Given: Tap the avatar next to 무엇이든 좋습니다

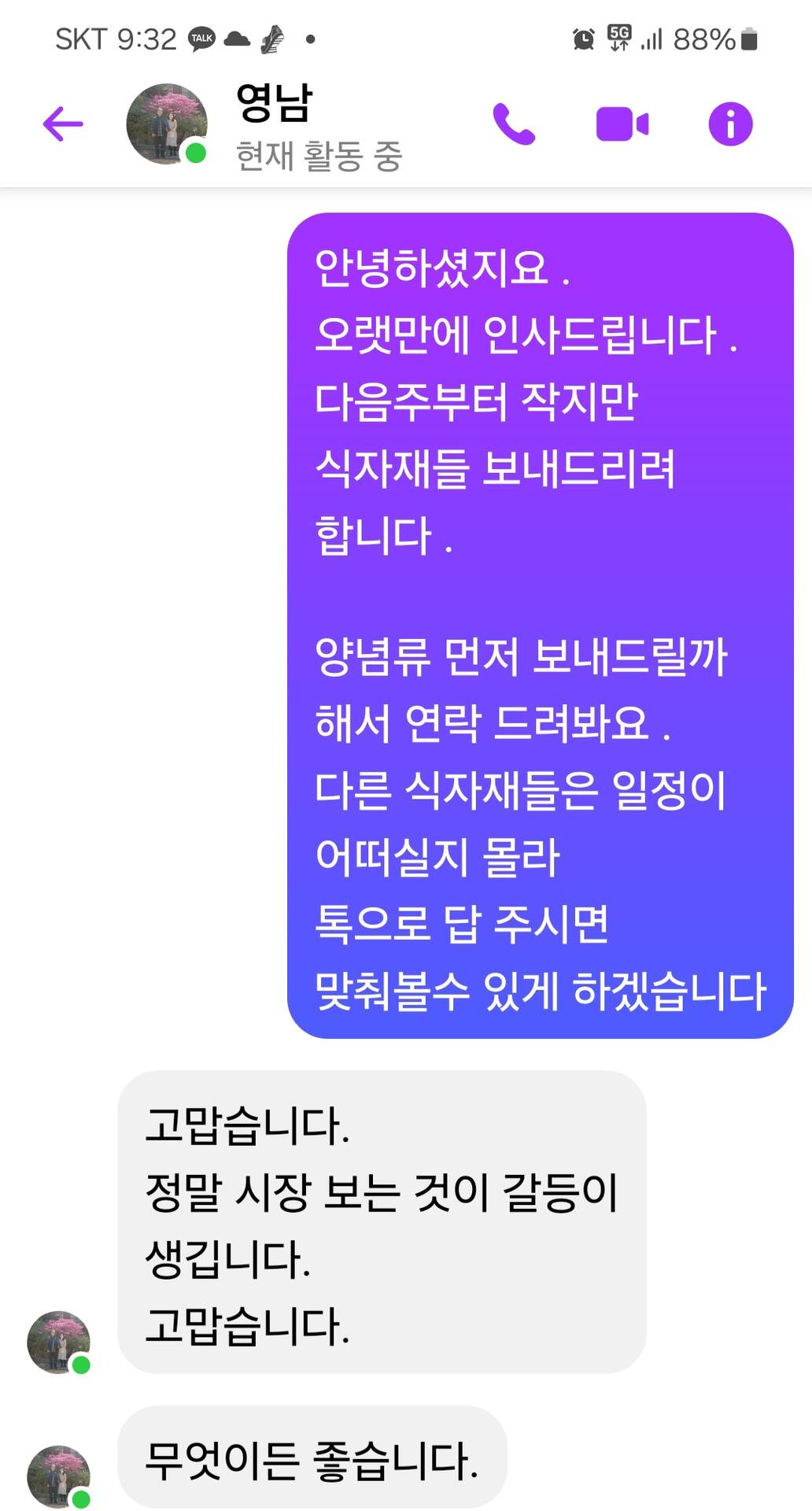Looking at the screenshot, I should coord(59,1476).
